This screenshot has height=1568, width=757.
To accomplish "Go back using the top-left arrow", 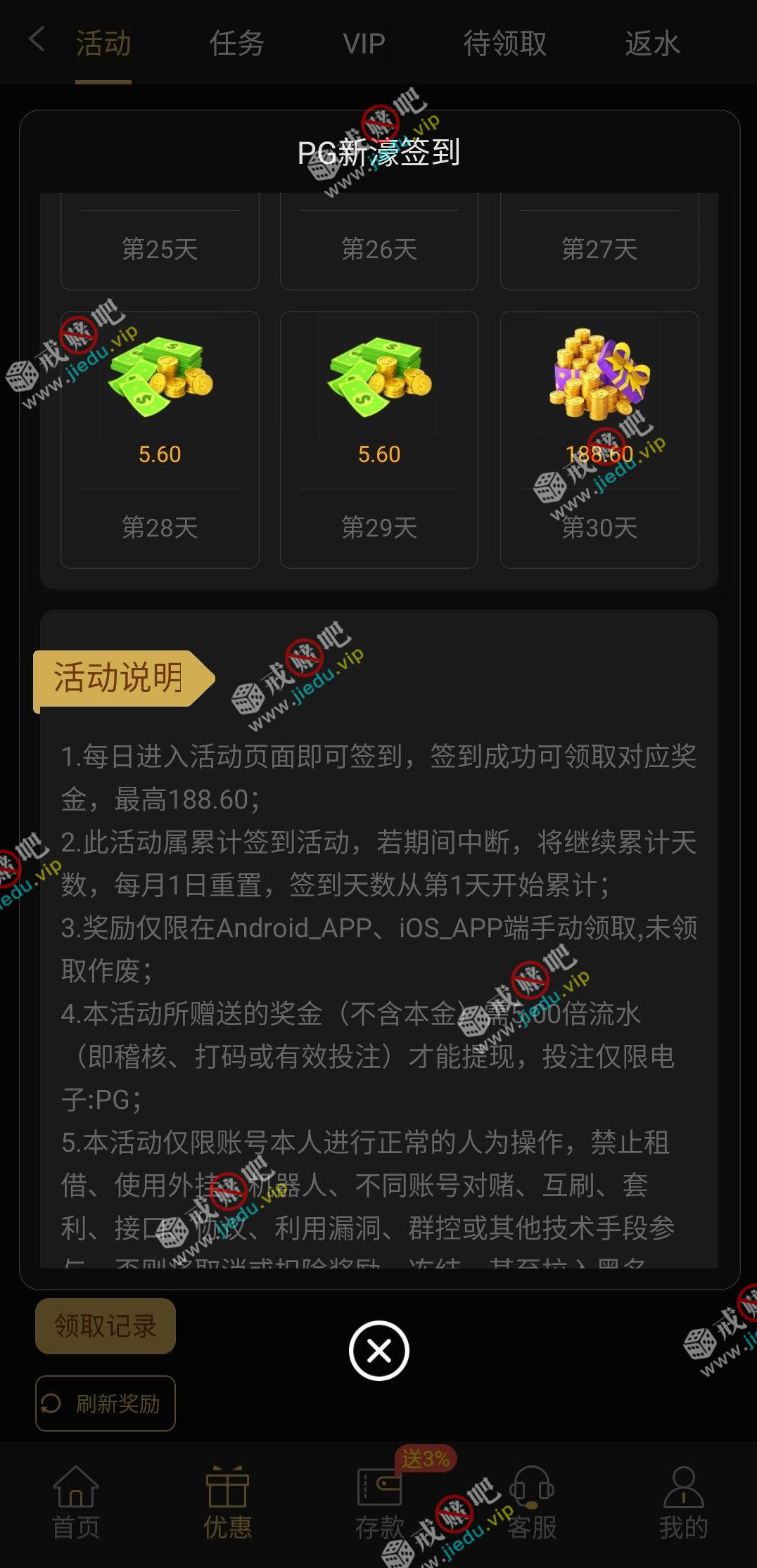I will point(37,41).
